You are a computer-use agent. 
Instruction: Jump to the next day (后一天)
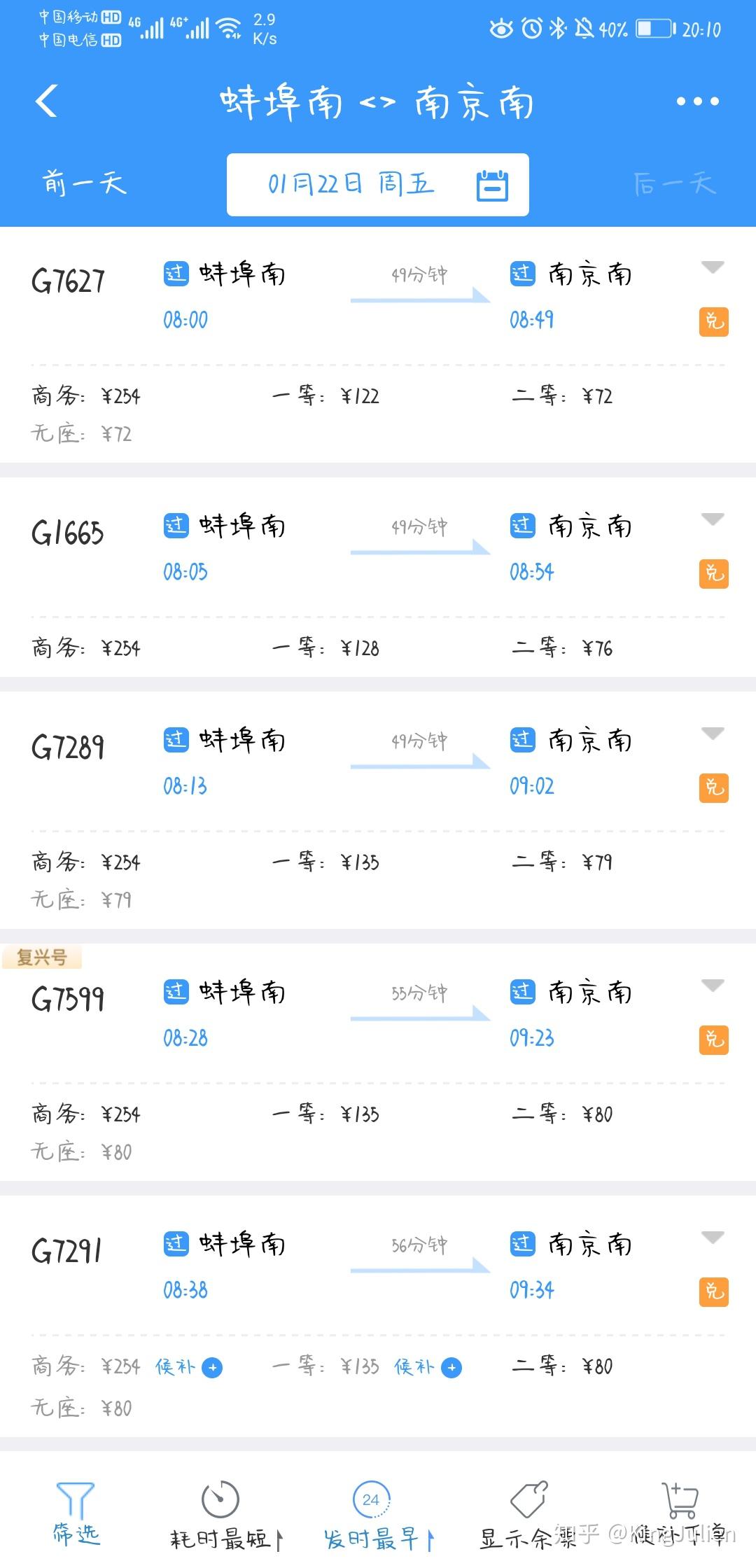(674, 184)
